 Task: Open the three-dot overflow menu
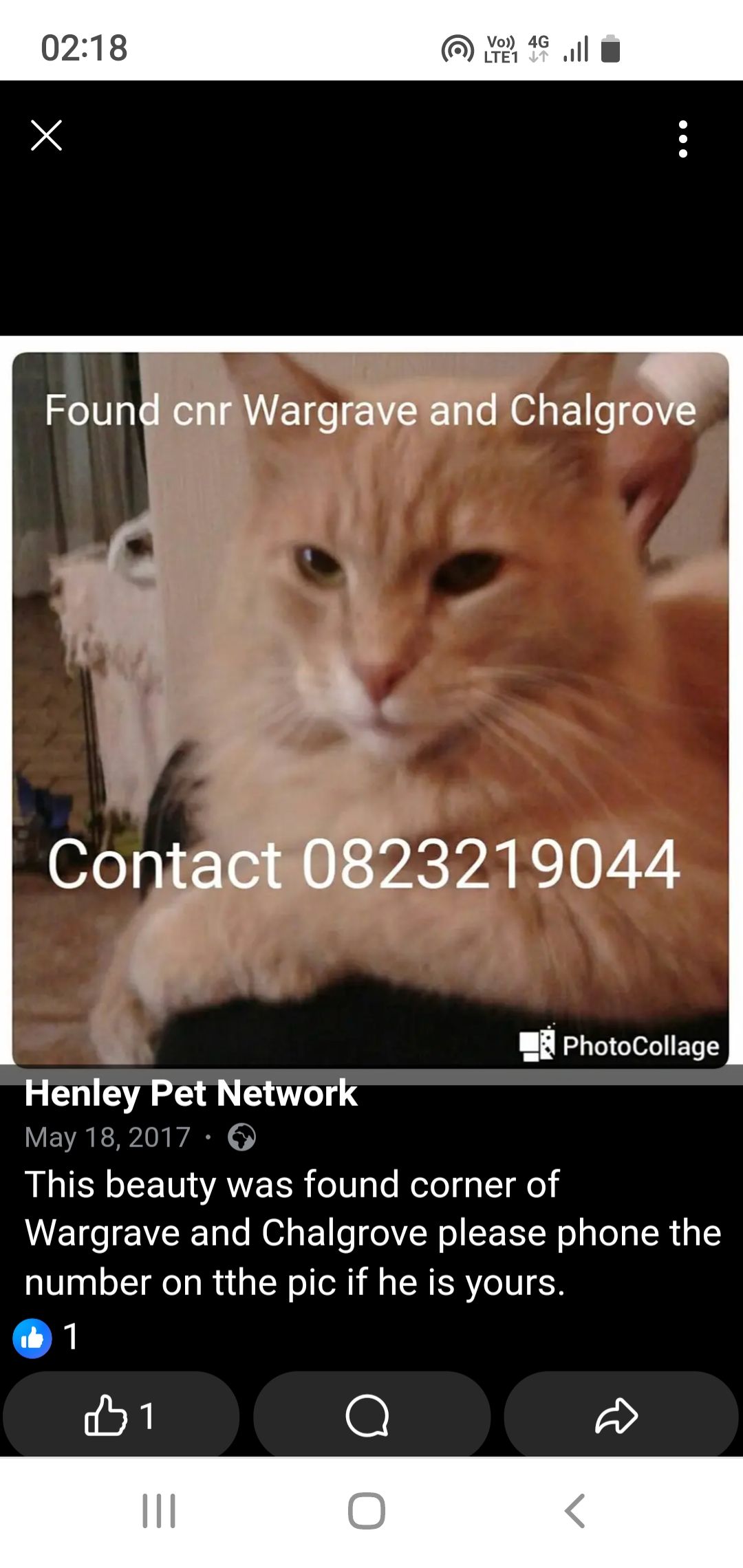point(682,139)
